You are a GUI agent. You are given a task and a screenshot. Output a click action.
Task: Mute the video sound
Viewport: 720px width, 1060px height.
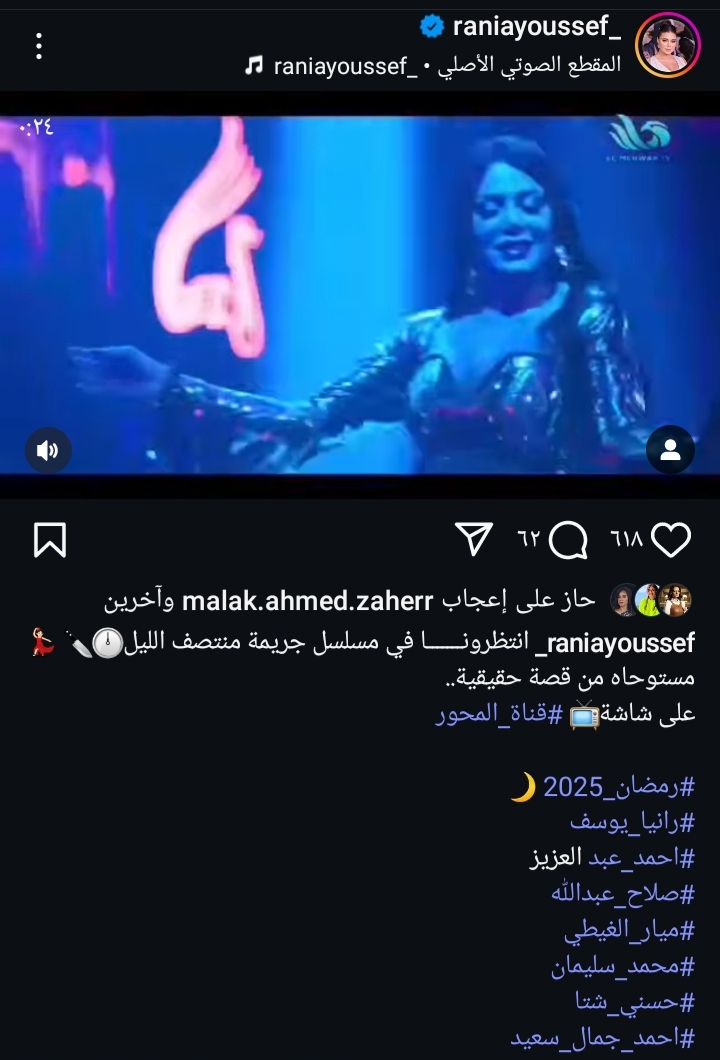tap(46, 450)
